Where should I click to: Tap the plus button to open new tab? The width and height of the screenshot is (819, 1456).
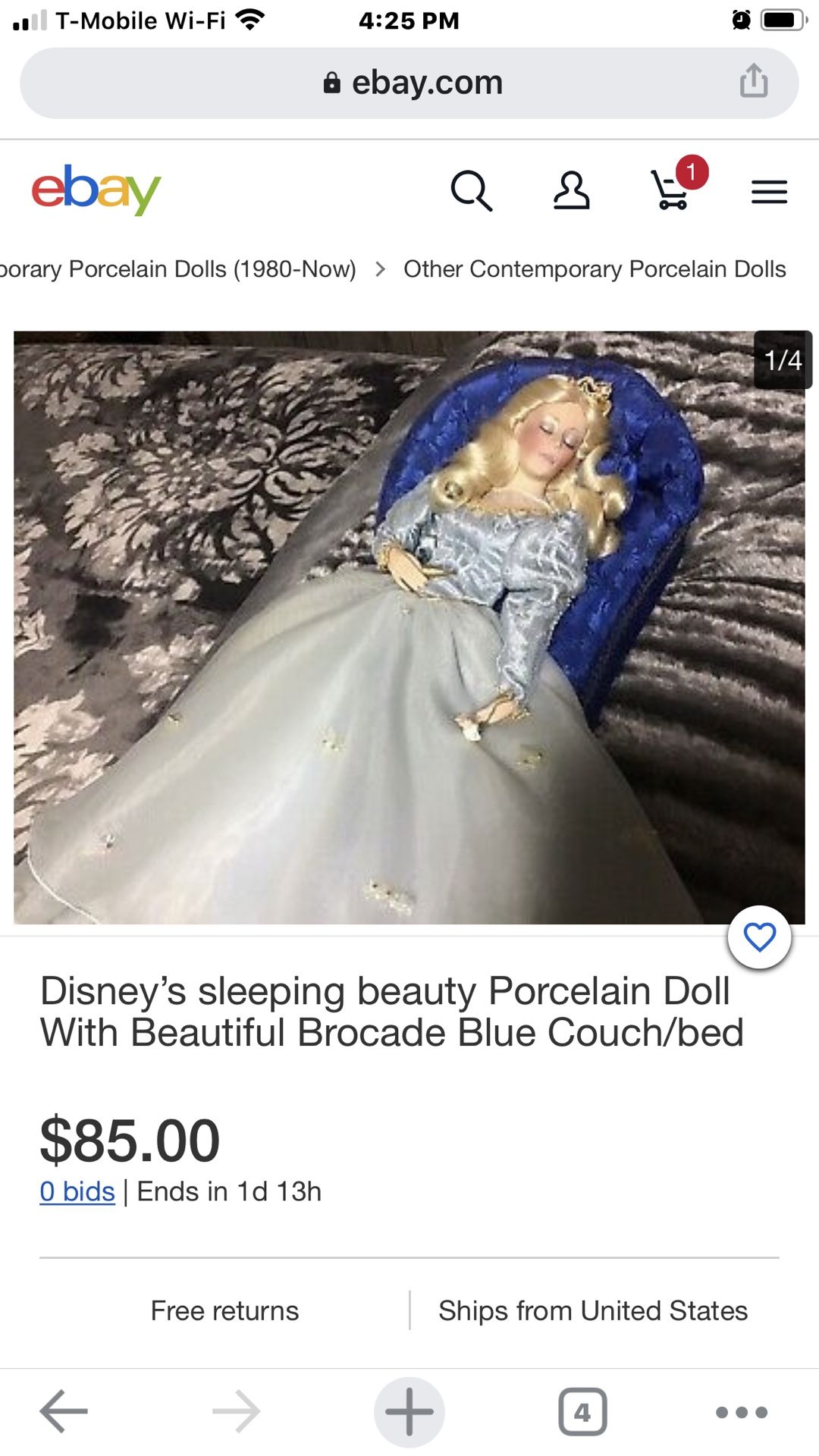(409, 1412)
